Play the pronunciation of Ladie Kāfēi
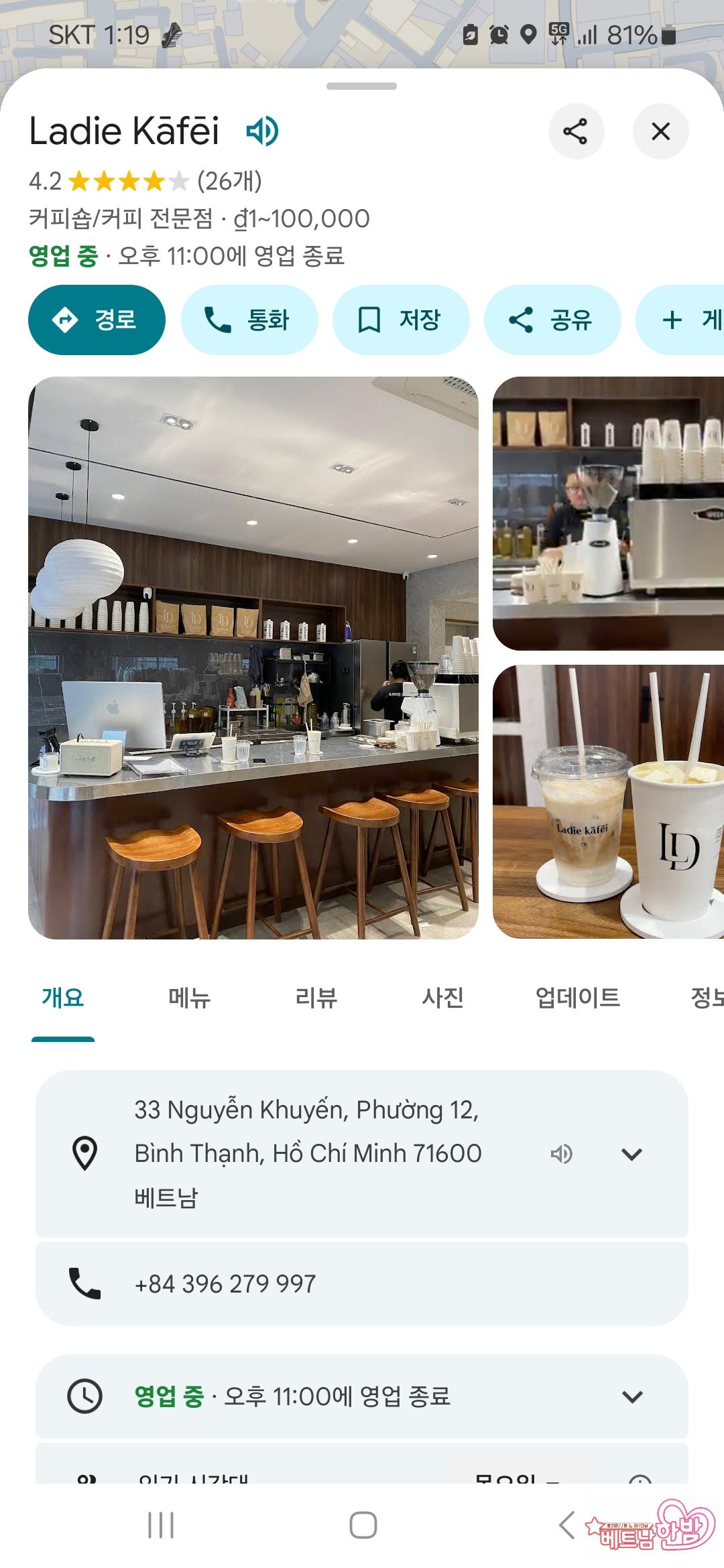Image resolution: width=724 pixels, height=1568 pixels. 262,131
